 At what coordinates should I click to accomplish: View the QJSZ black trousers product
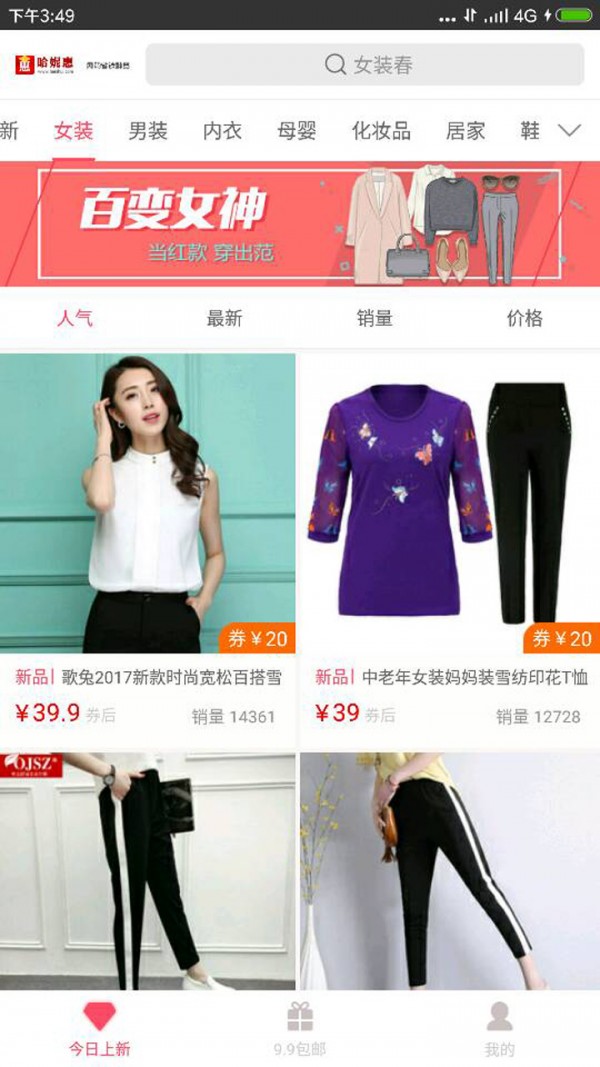(x=148, y=870)
